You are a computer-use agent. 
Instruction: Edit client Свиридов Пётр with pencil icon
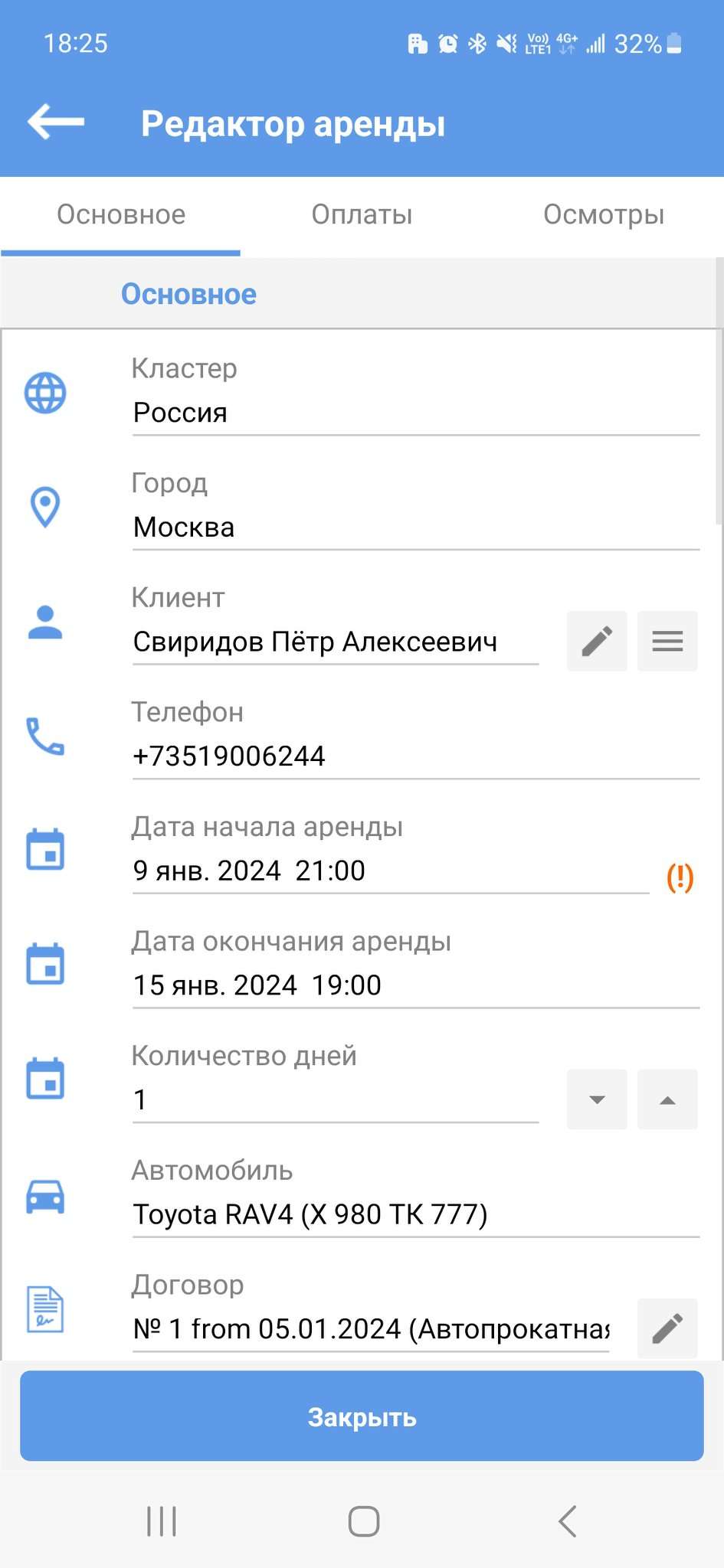[x=597, y=641]
